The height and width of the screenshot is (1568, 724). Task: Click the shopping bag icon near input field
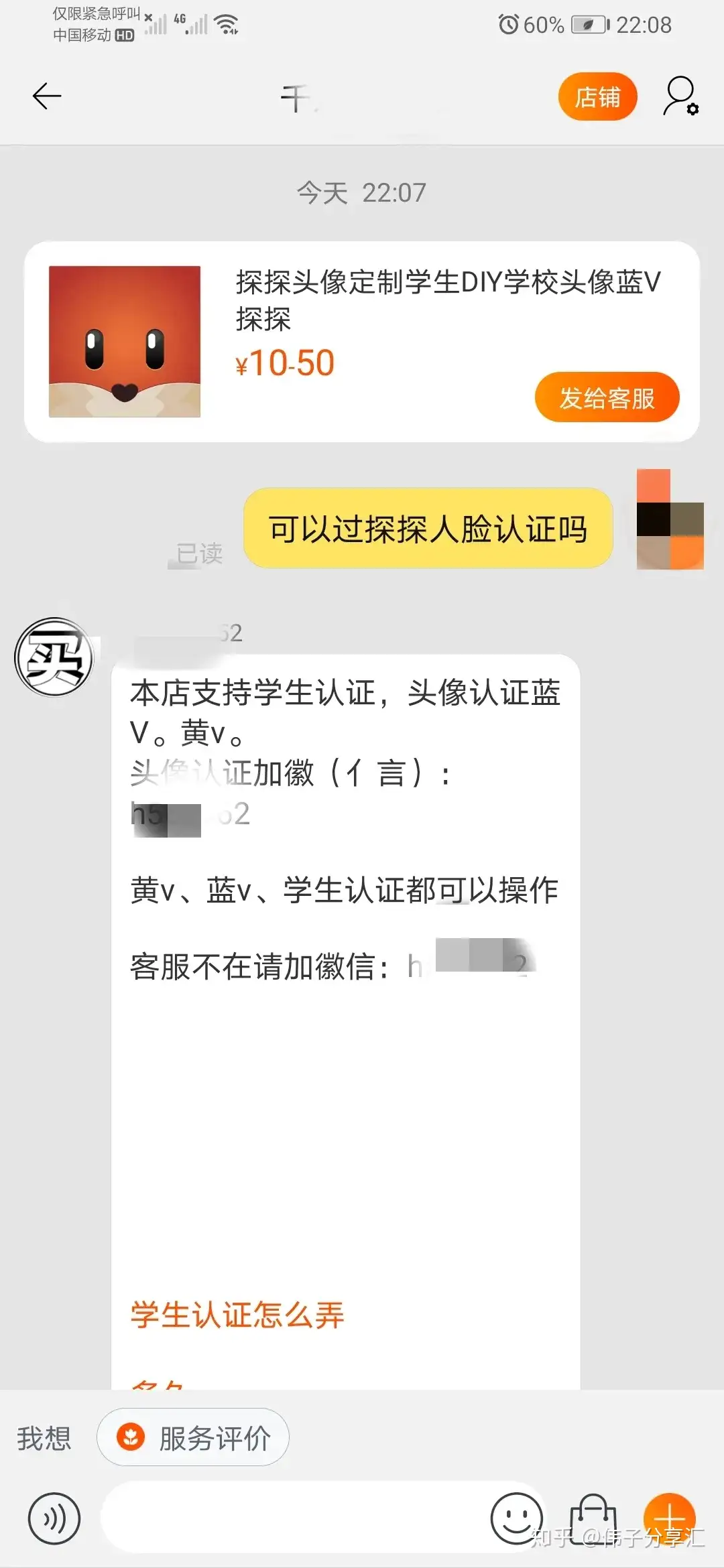pos(593,1518)
